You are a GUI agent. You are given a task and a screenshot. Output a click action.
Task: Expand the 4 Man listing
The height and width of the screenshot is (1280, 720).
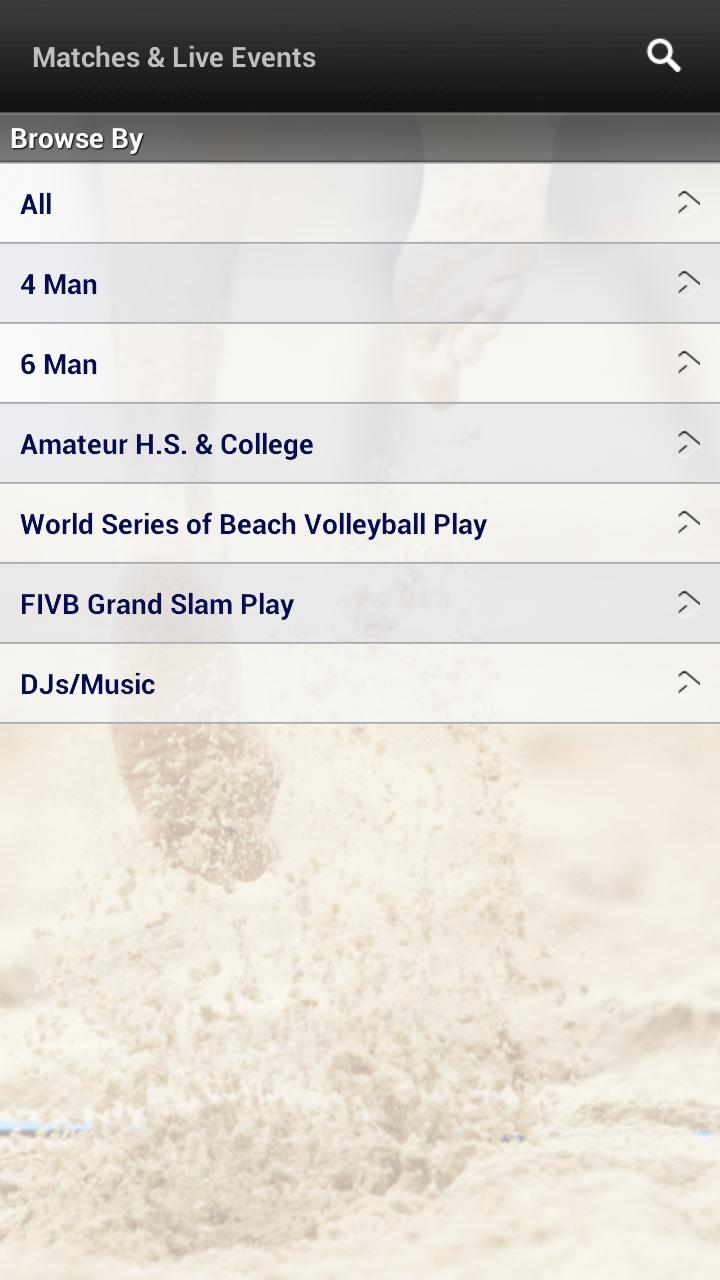click(360, 283)
